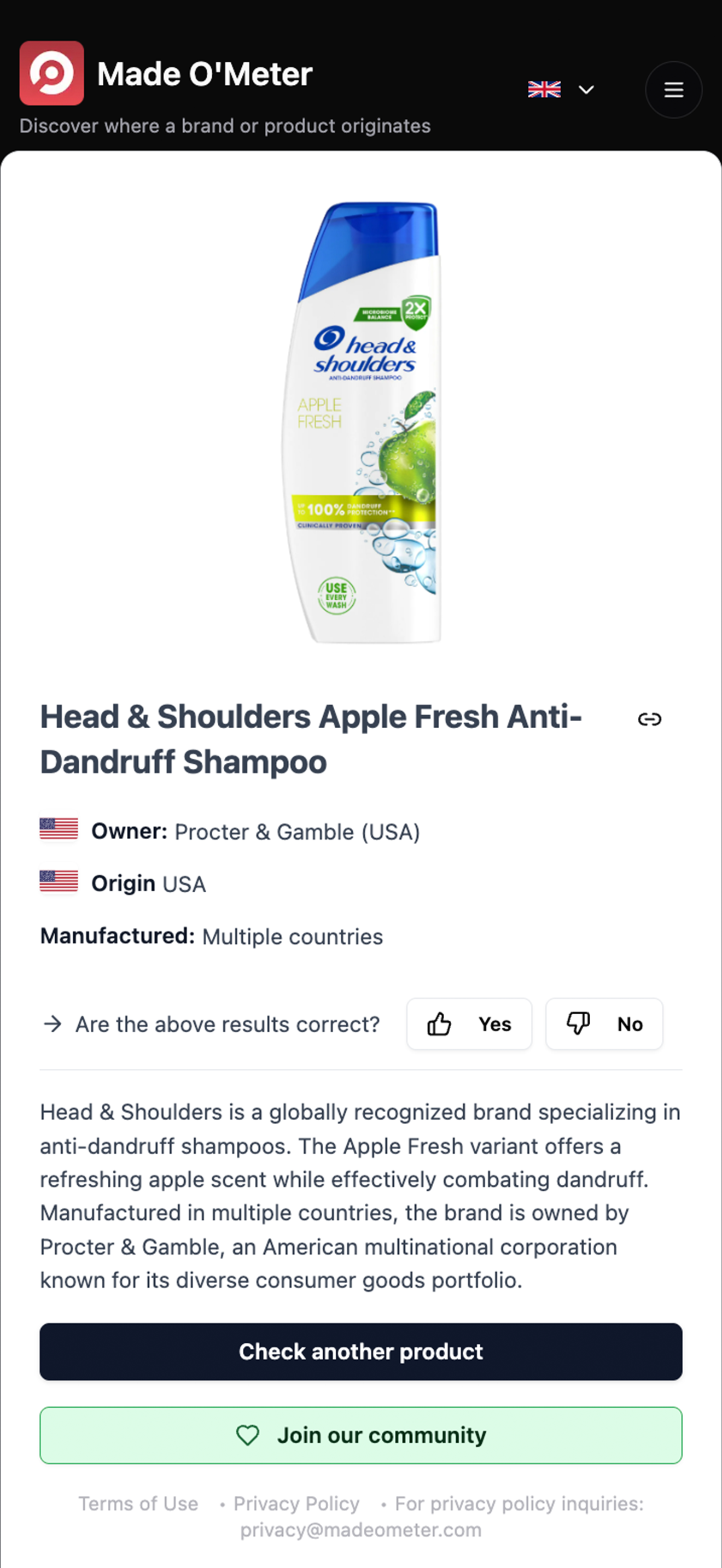Email privacy@madeometer.com

click(x=361, y=1530)
